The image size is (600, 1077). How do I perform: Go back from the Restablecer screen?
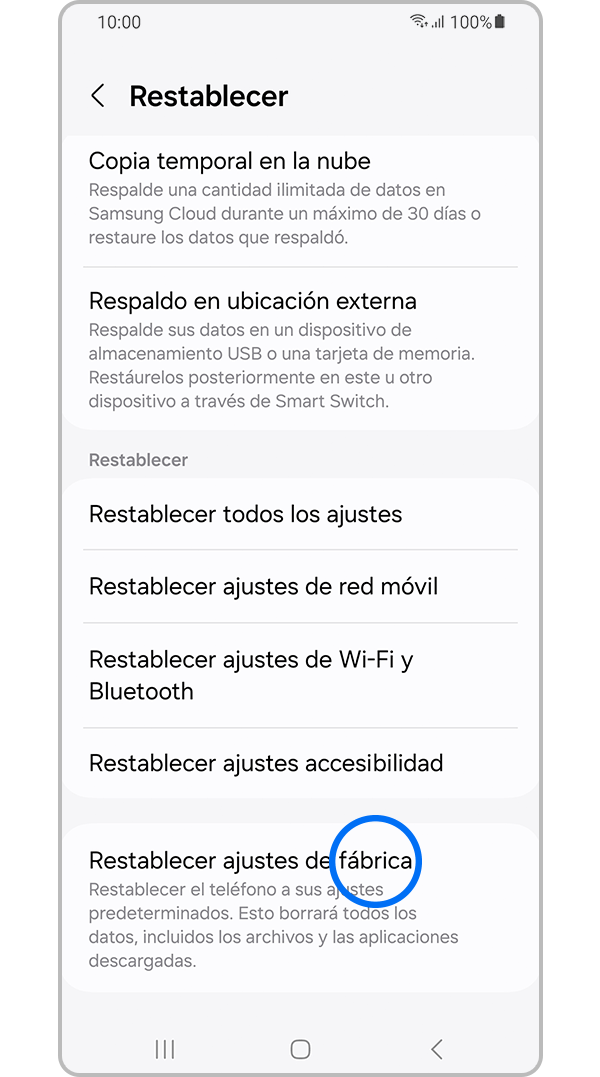98,96
